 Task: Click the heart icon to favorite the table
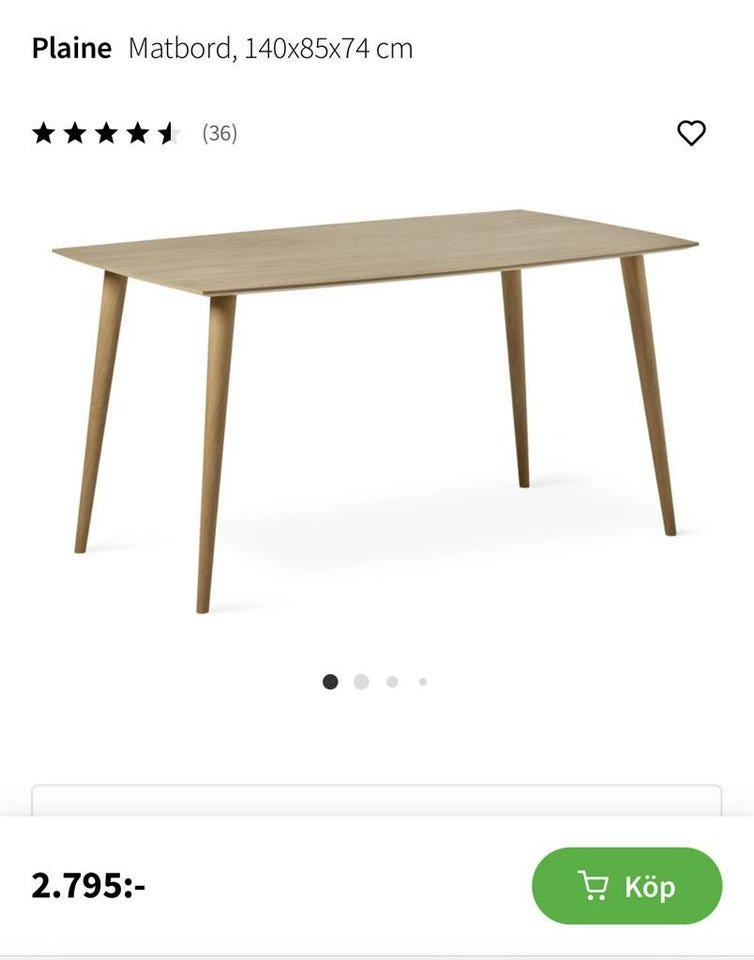[692, 131]
